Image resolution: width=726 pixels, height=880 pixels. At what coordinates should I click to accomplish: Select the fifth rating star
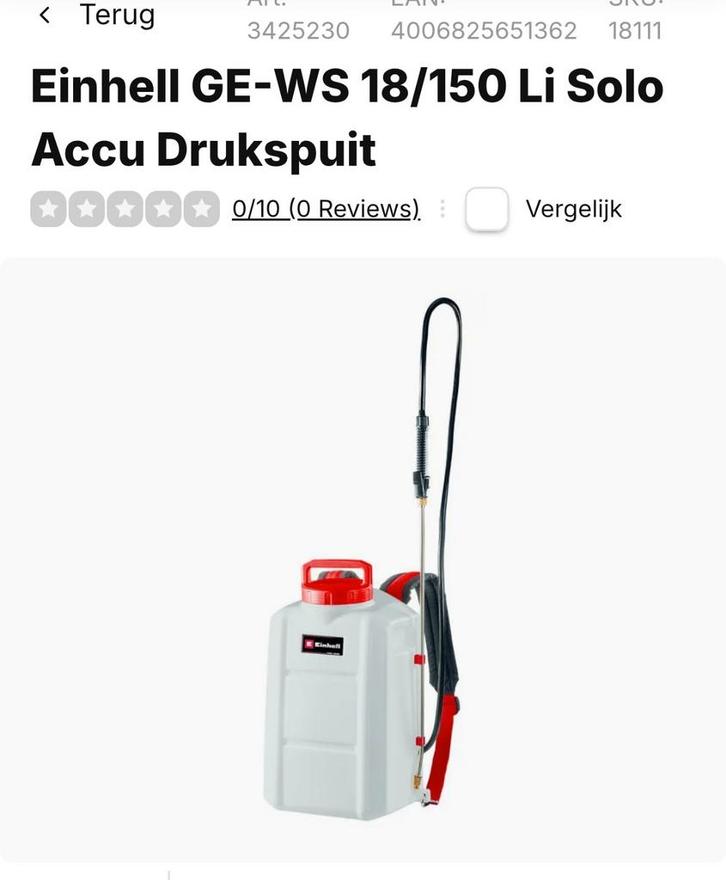199,208
